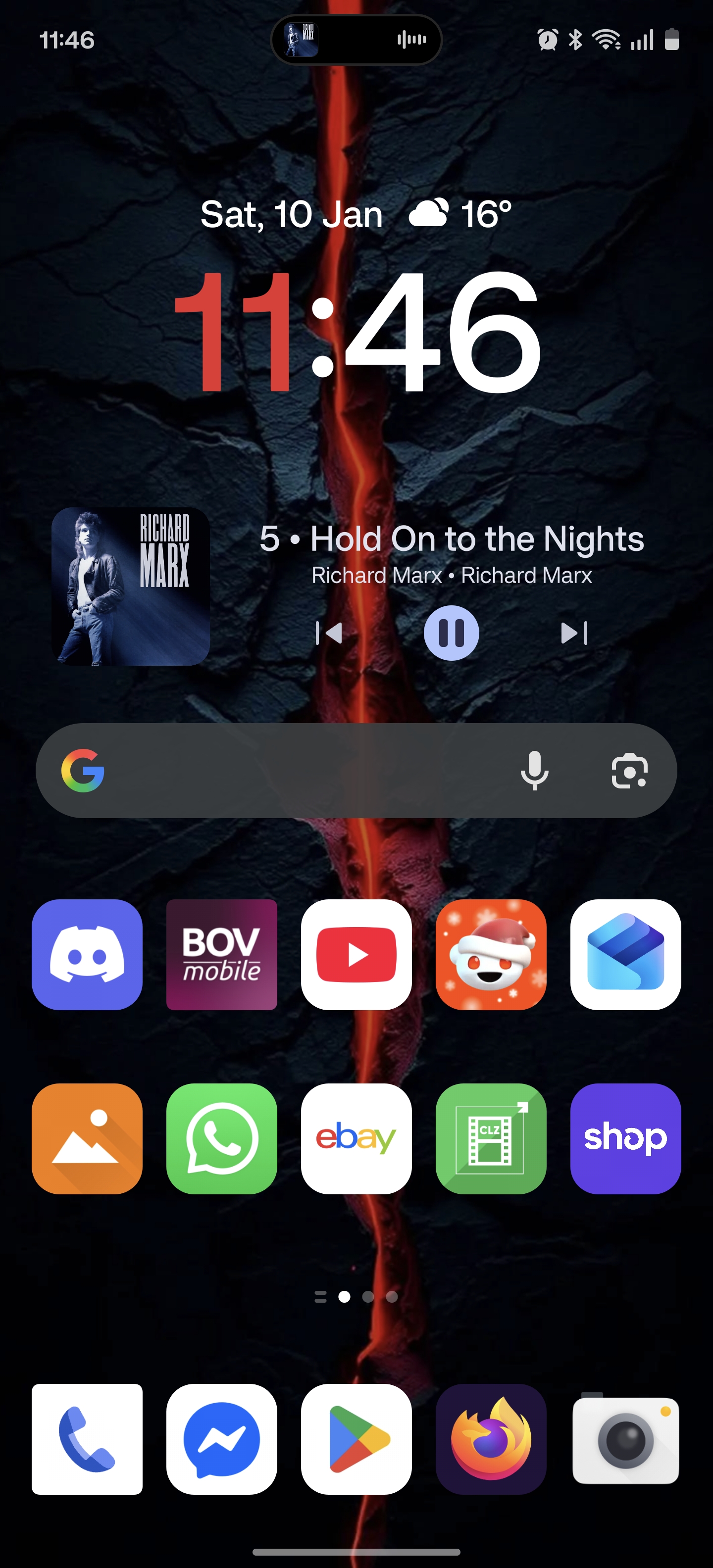The width and height of the screenshot is (713, 1568).
Task: Launch YouTube
Action: tap(356, 954)
